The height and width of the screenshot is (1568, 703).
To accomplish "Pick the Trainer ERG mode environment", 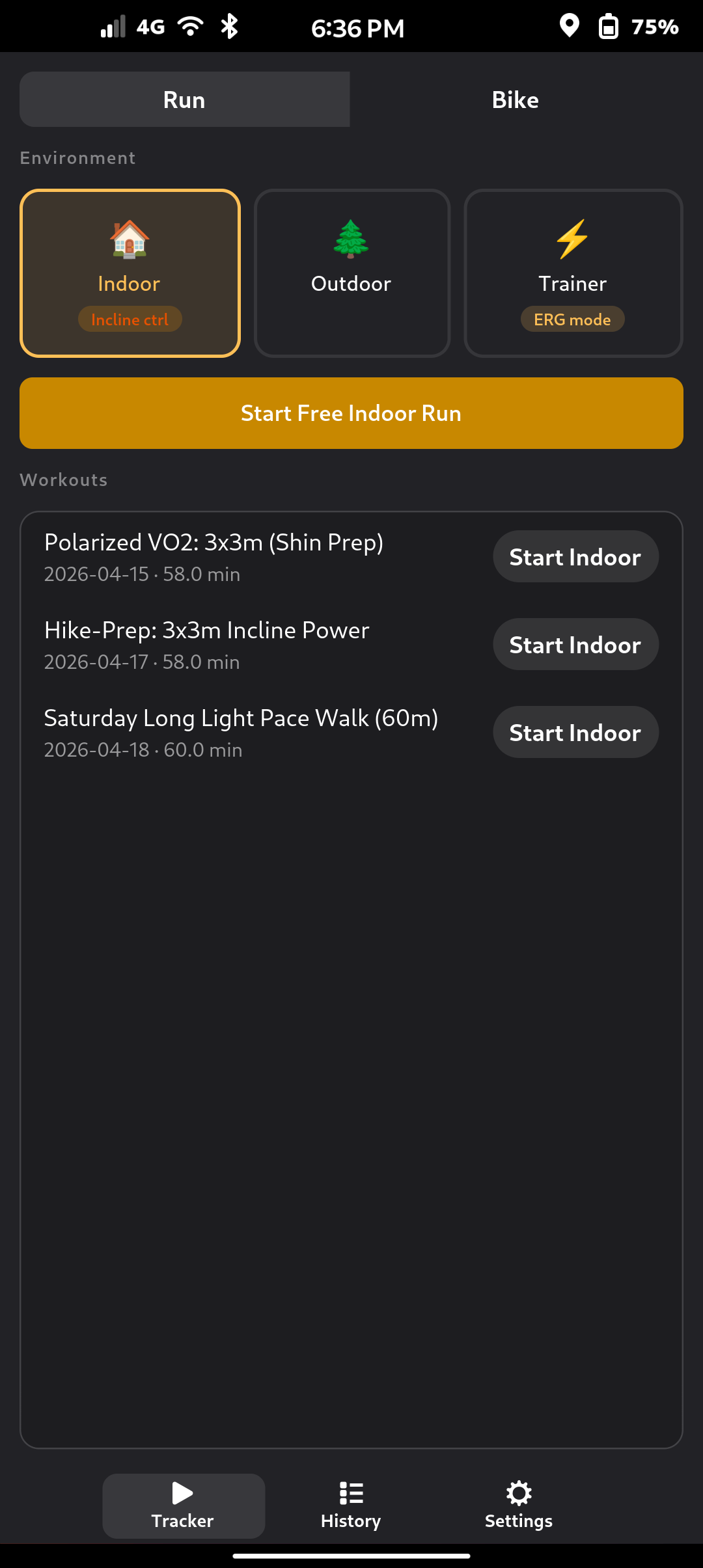I will click(x=573, y=273).
